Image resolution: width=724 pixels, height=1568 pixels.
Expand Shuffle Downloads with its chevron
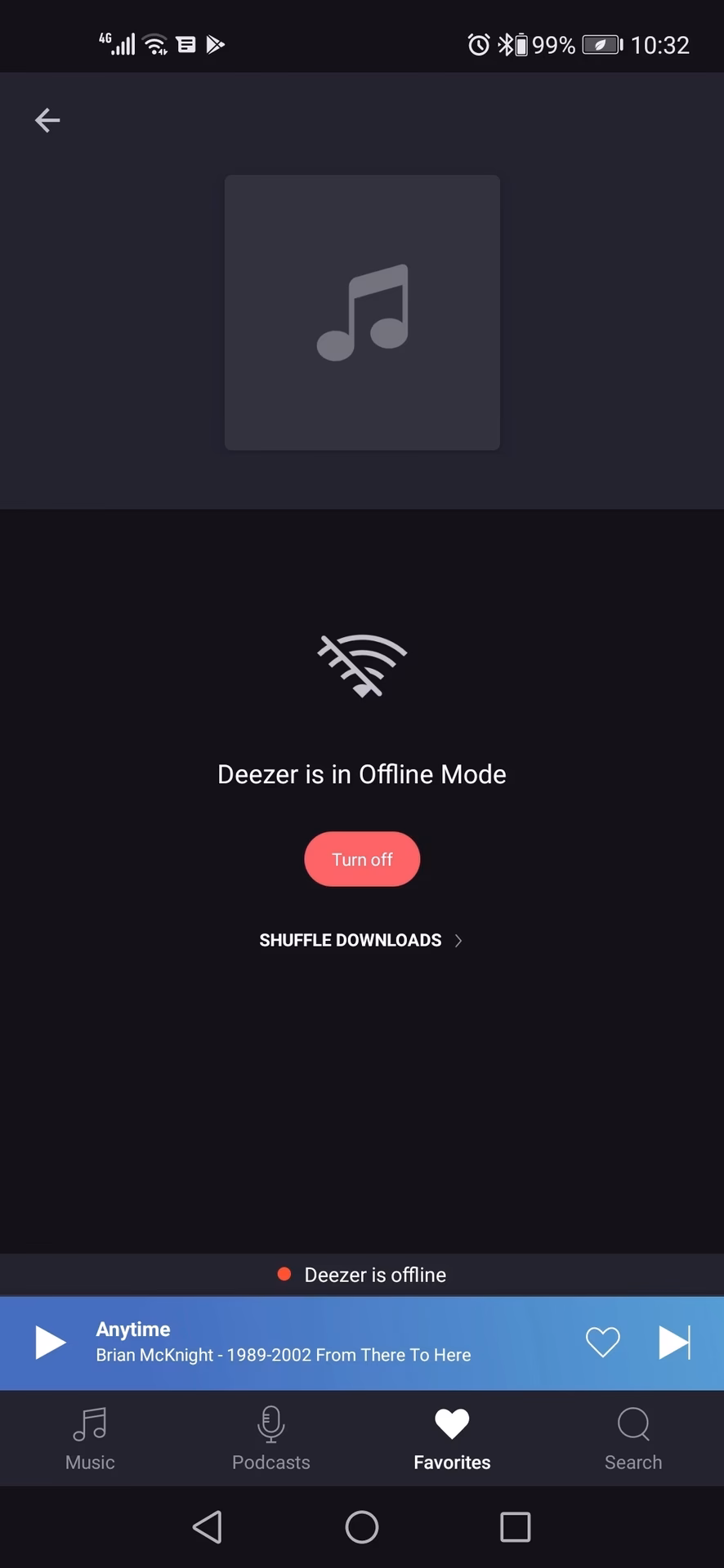[458, 940]
